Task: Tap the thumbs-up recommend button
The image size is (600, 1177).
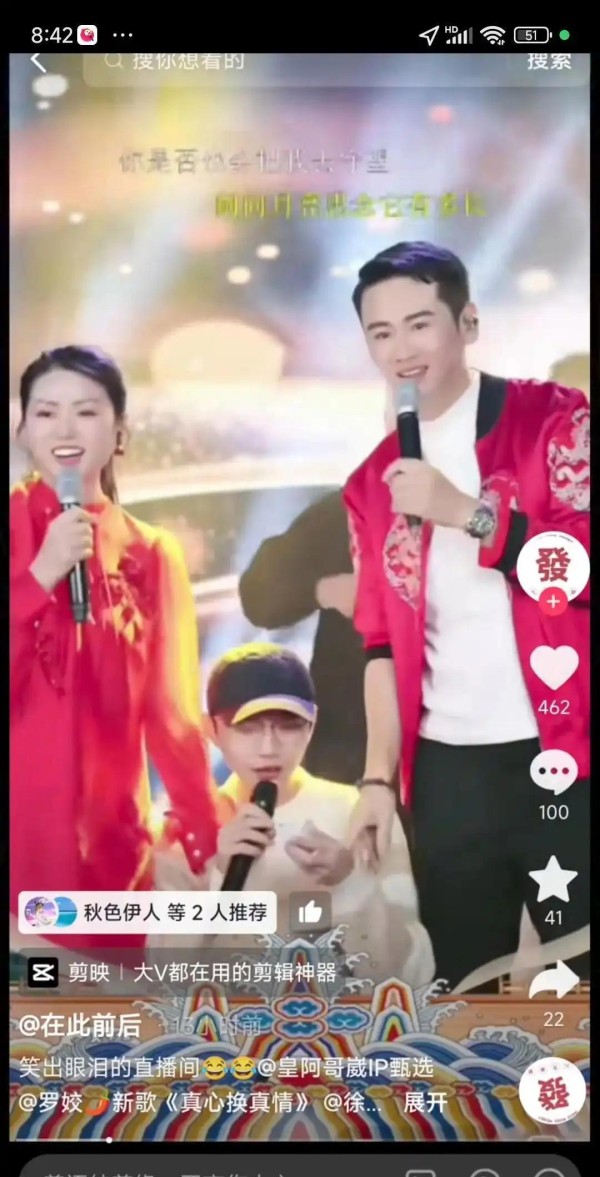Action: pyautogui.click(x=310, y=912)
